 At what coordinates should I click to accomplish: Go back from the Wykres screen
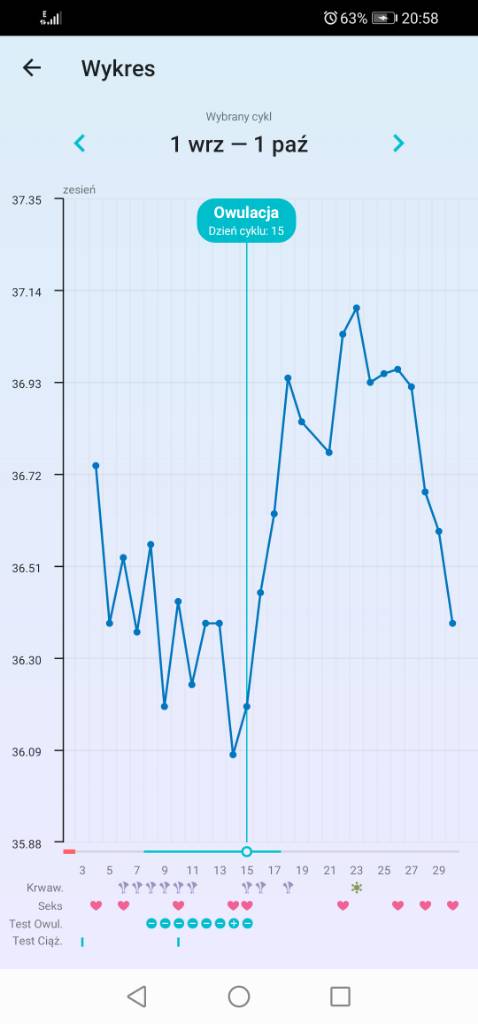pos(31,68)
